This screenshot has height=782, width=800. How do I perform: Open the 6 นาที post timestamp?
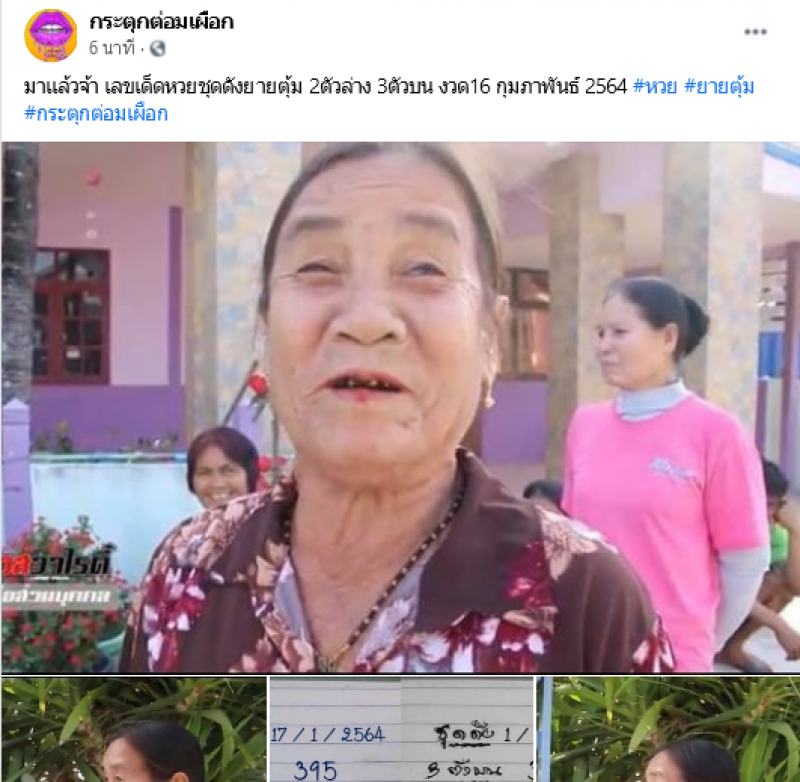pyautogui.click(x=111, y=49)
